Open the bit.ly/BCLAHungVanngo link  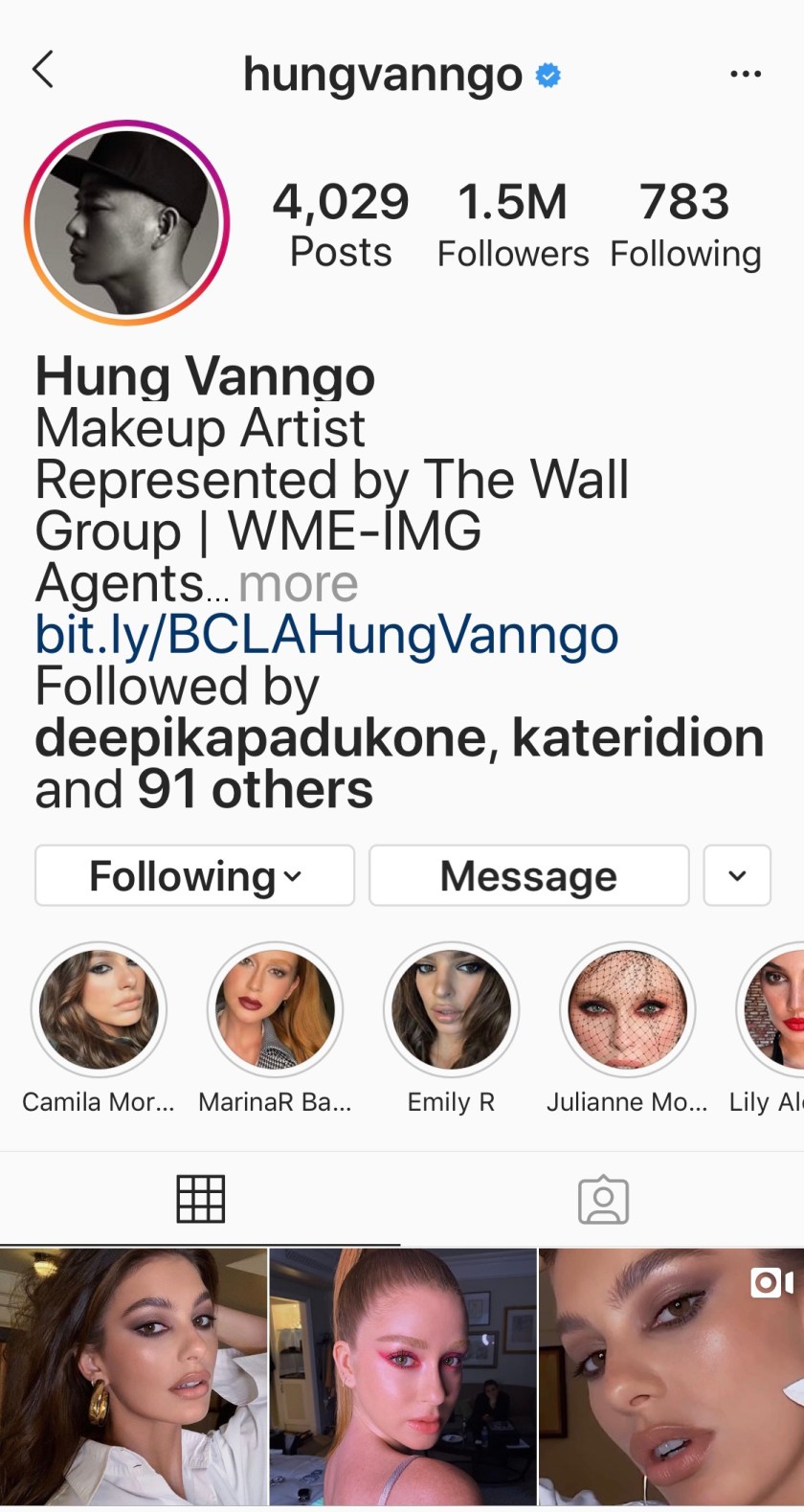326,635
